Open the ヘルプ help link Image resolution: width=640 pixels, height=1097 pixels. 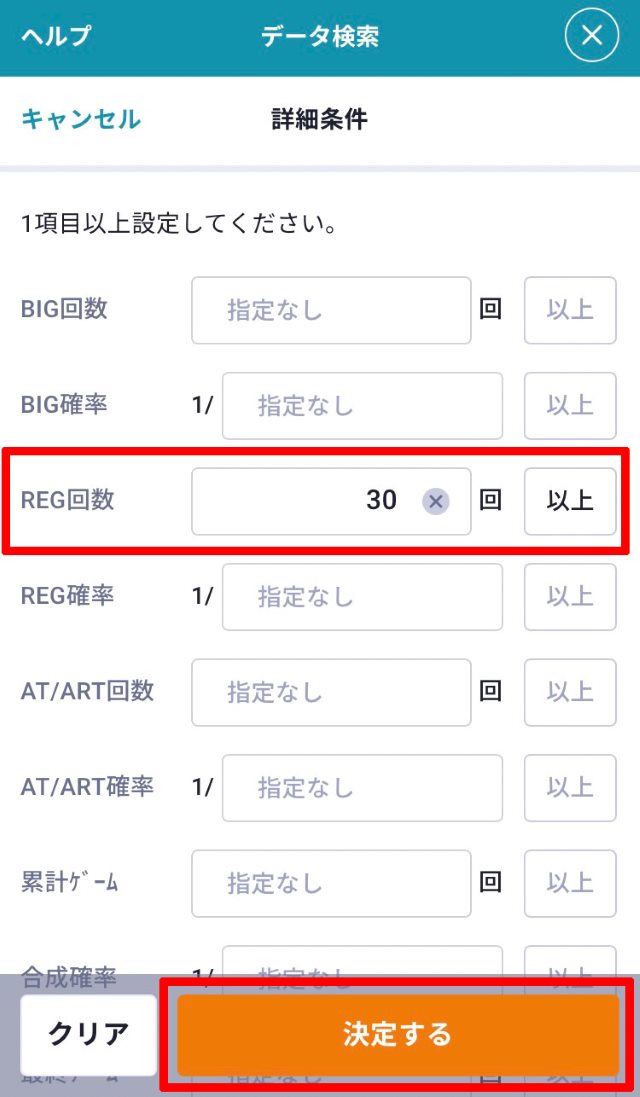pyautogui.click(x=55, y=37)
